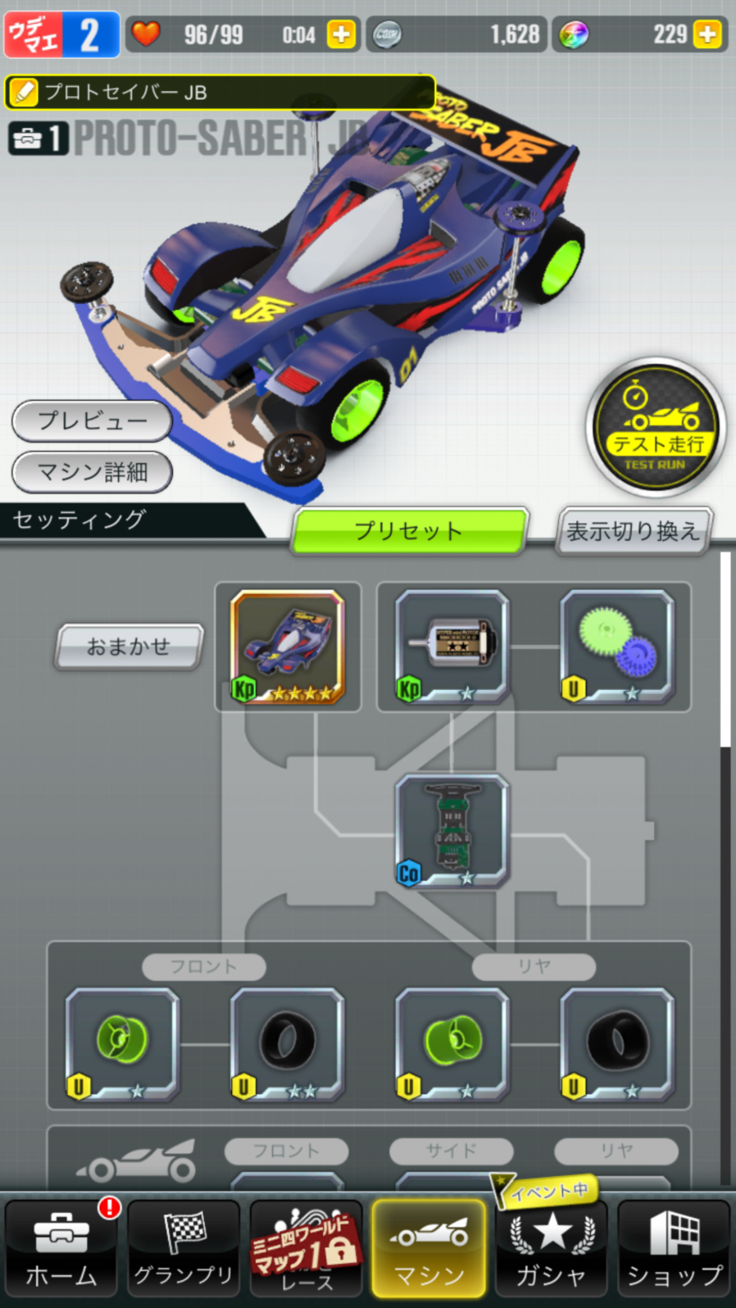Open the プリセット preset button
The height and width of the screenshot is (1308, 736).
(408, 530)
